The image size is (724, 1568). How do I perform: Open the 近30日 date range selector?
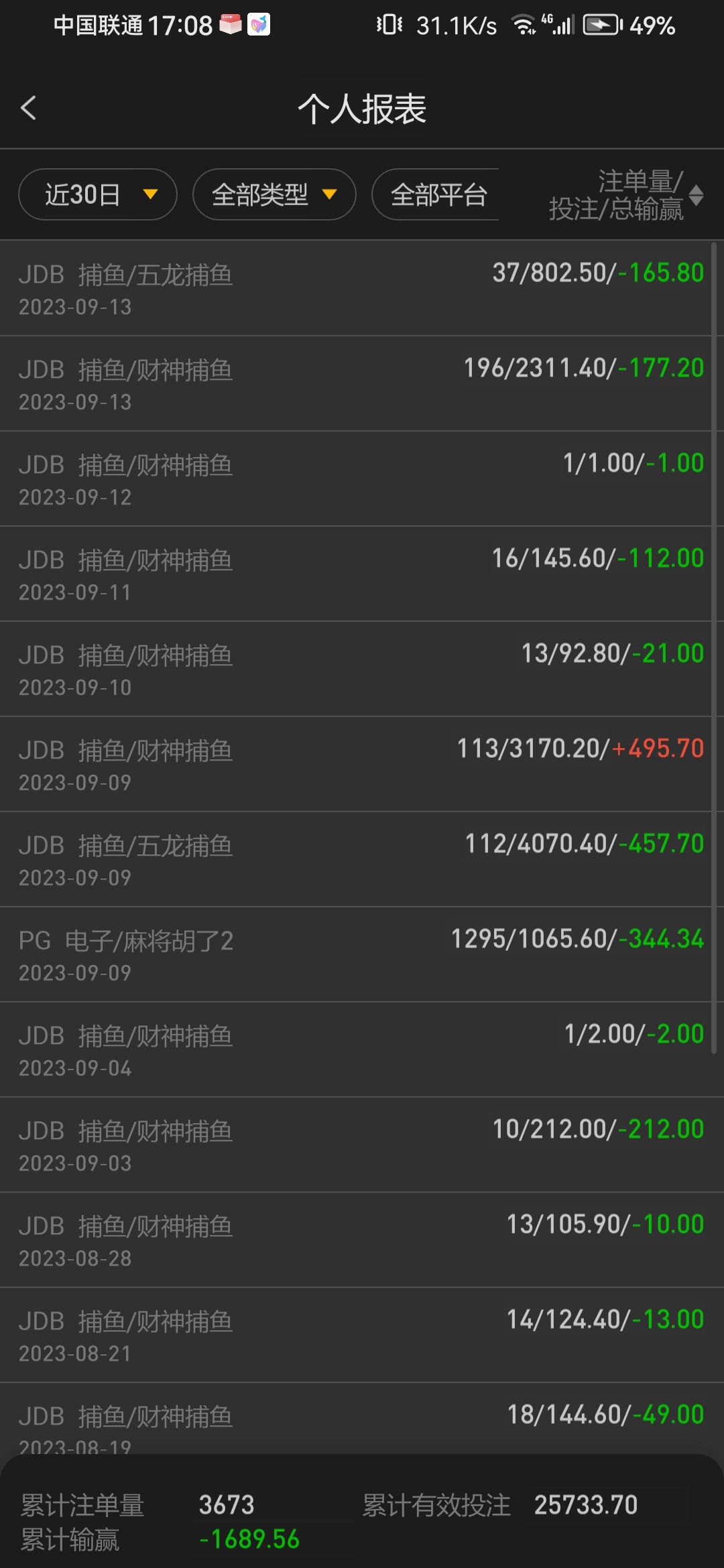tap(97, 194)
